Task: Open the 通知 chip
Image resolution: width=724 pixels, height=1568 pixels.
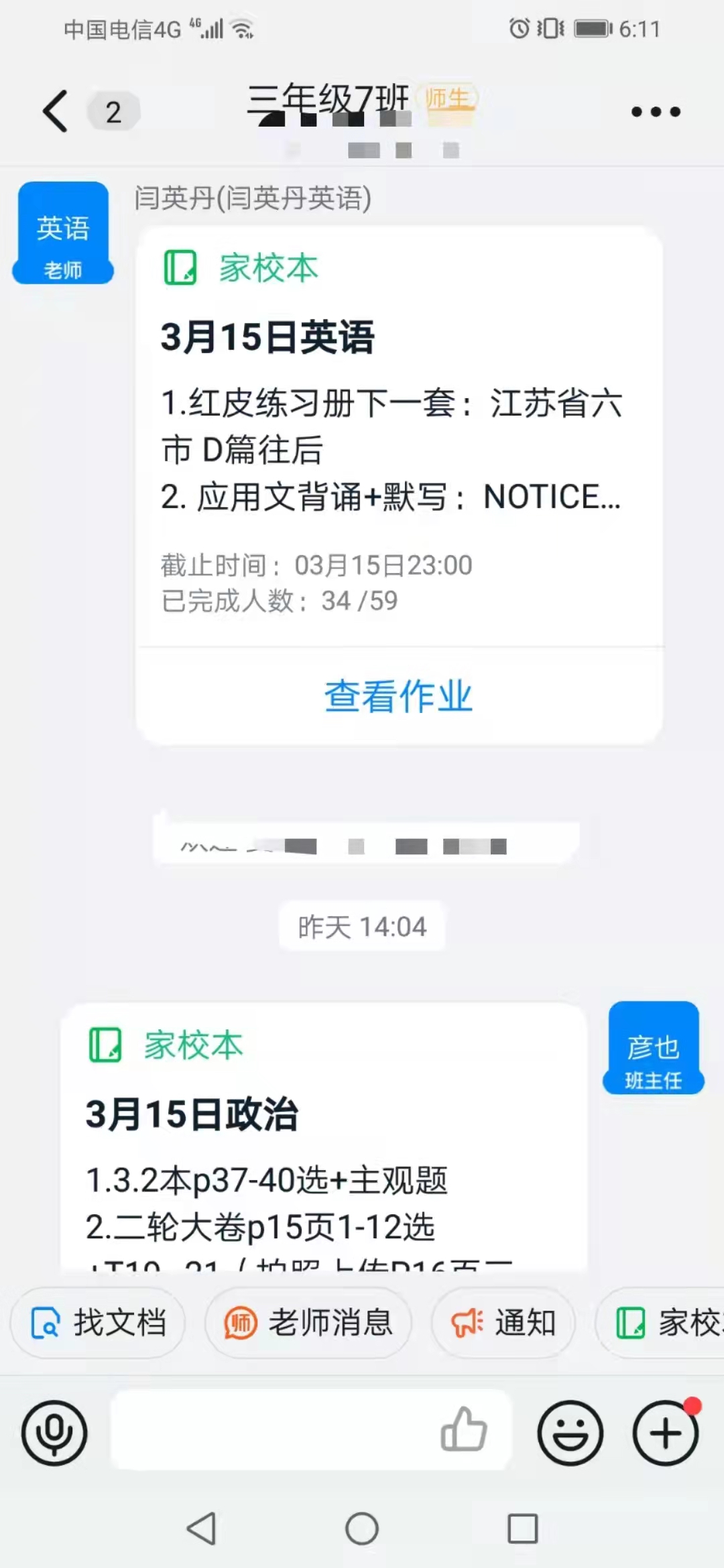Action: point(503,1323)
